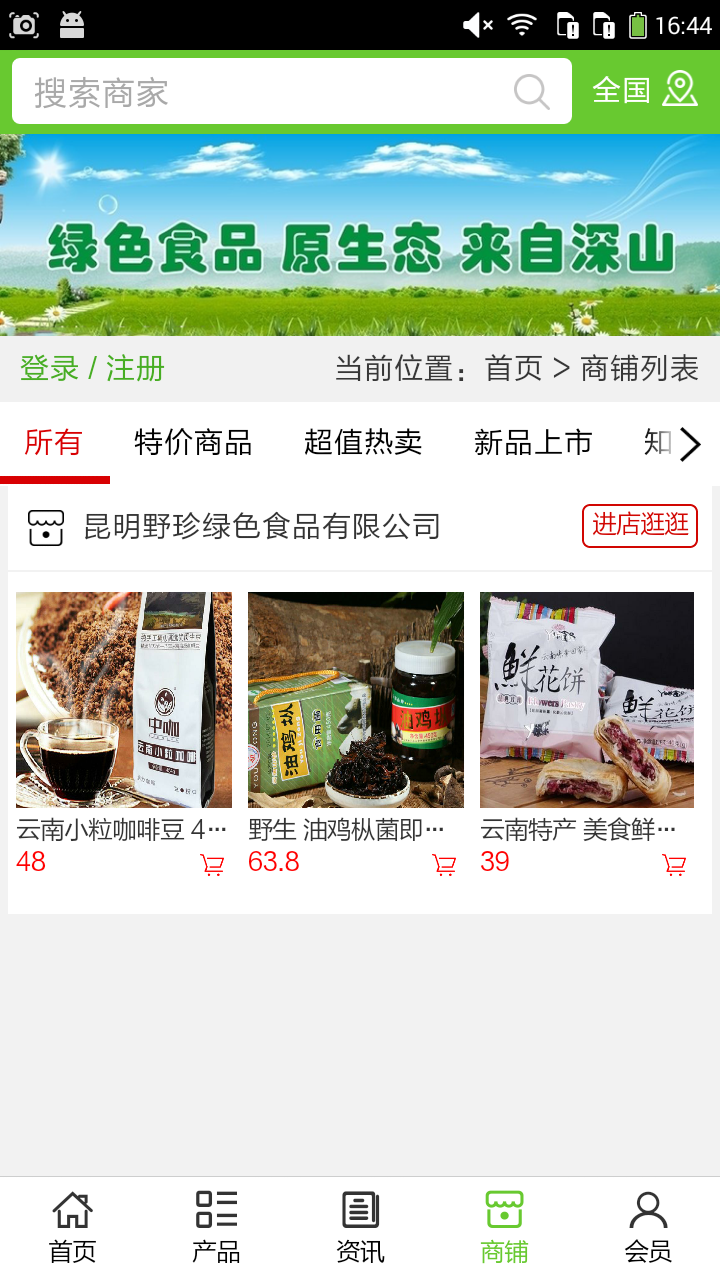Switch to the 产品 tab
This screenshot has height=1280, width=720.
216,1227
